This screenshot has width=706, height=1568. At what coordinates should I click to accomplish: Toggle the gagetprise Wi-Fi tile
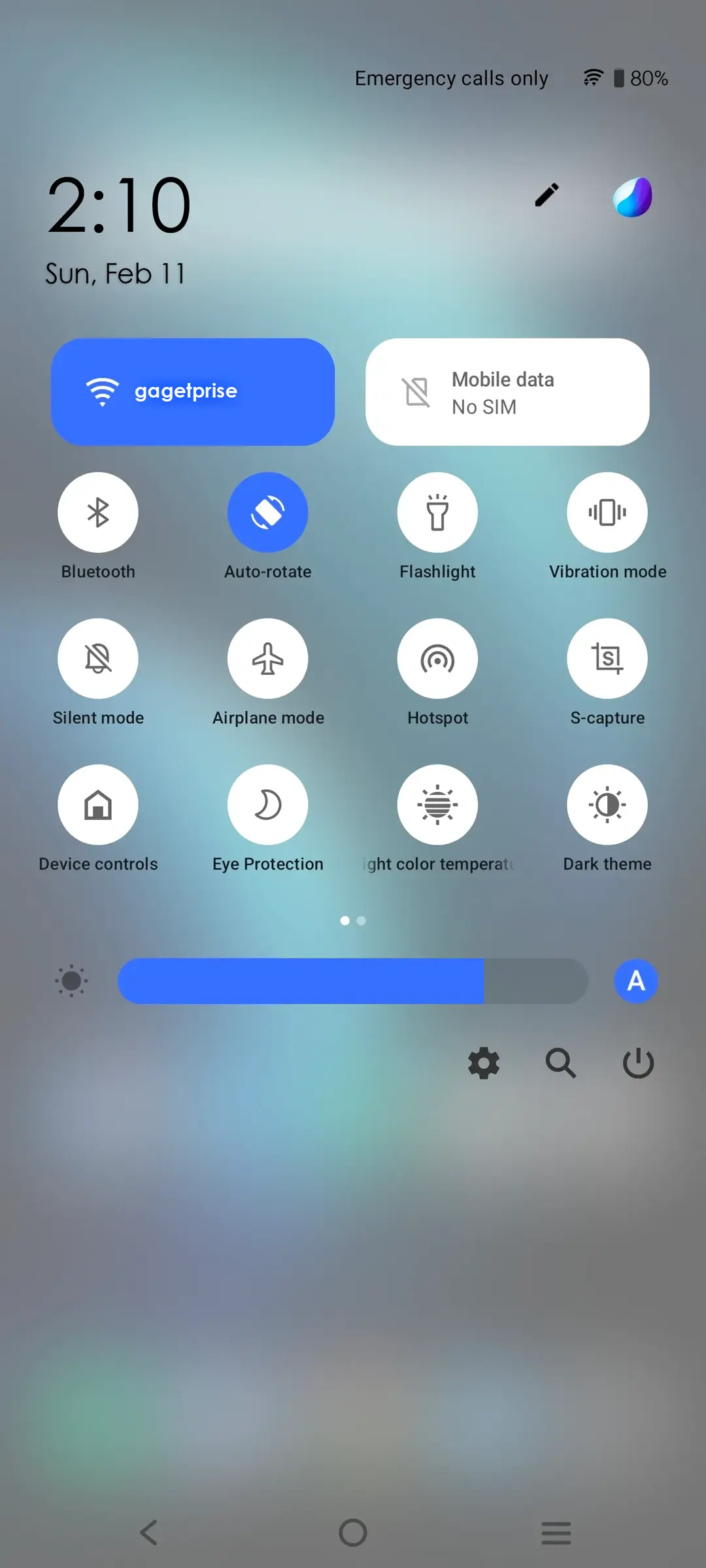(193, 392)
